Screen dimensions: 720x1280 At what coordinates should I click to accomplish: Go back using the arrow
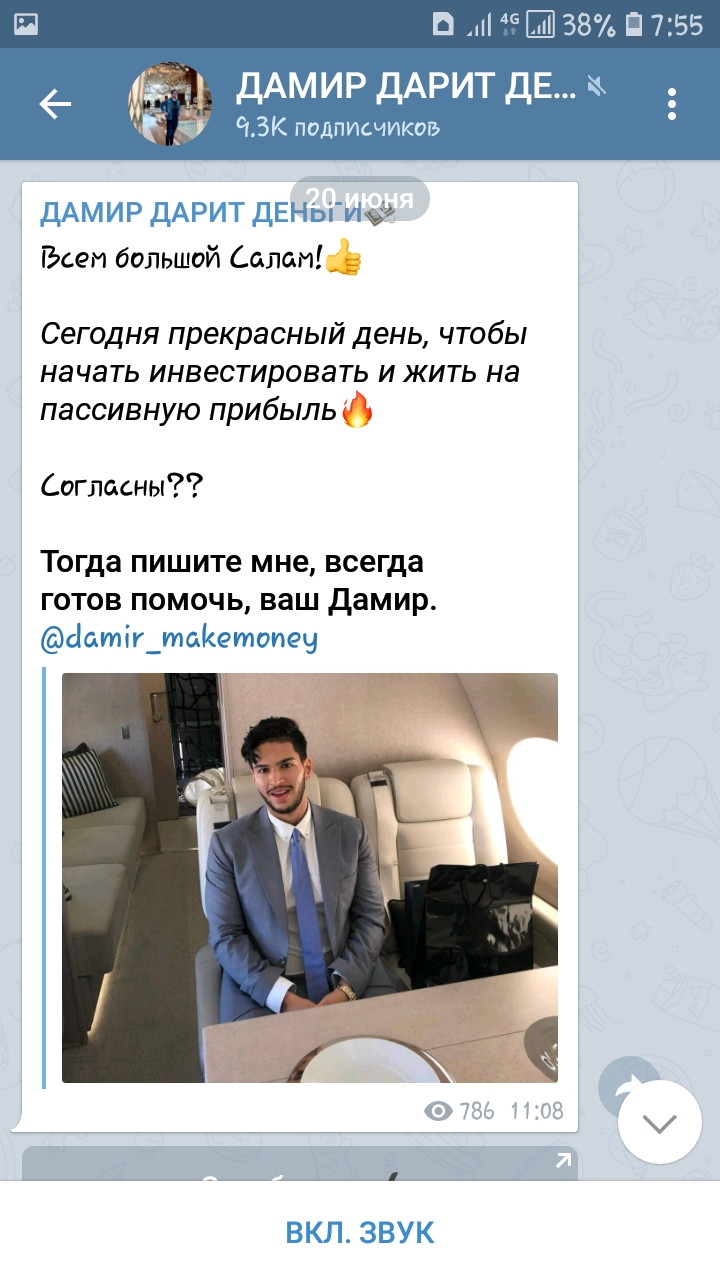click(x=55, y=103)
